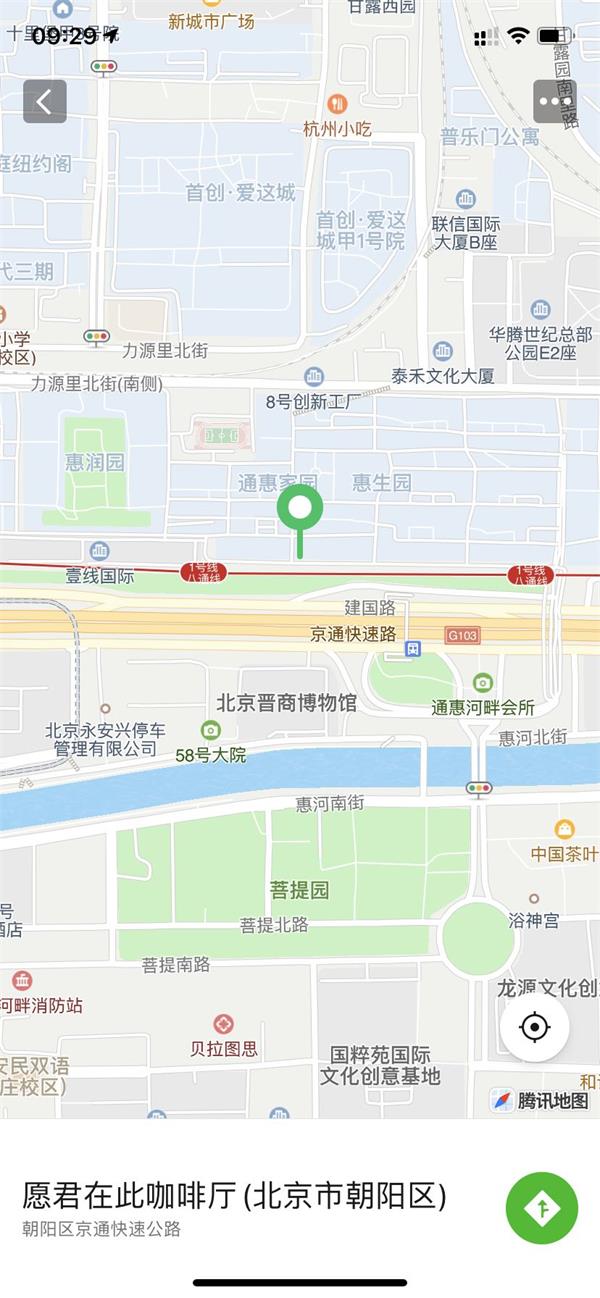Screen dimensions: 600x1298
Task: Go back using the top-left arrow
Action: click(45, 101)
